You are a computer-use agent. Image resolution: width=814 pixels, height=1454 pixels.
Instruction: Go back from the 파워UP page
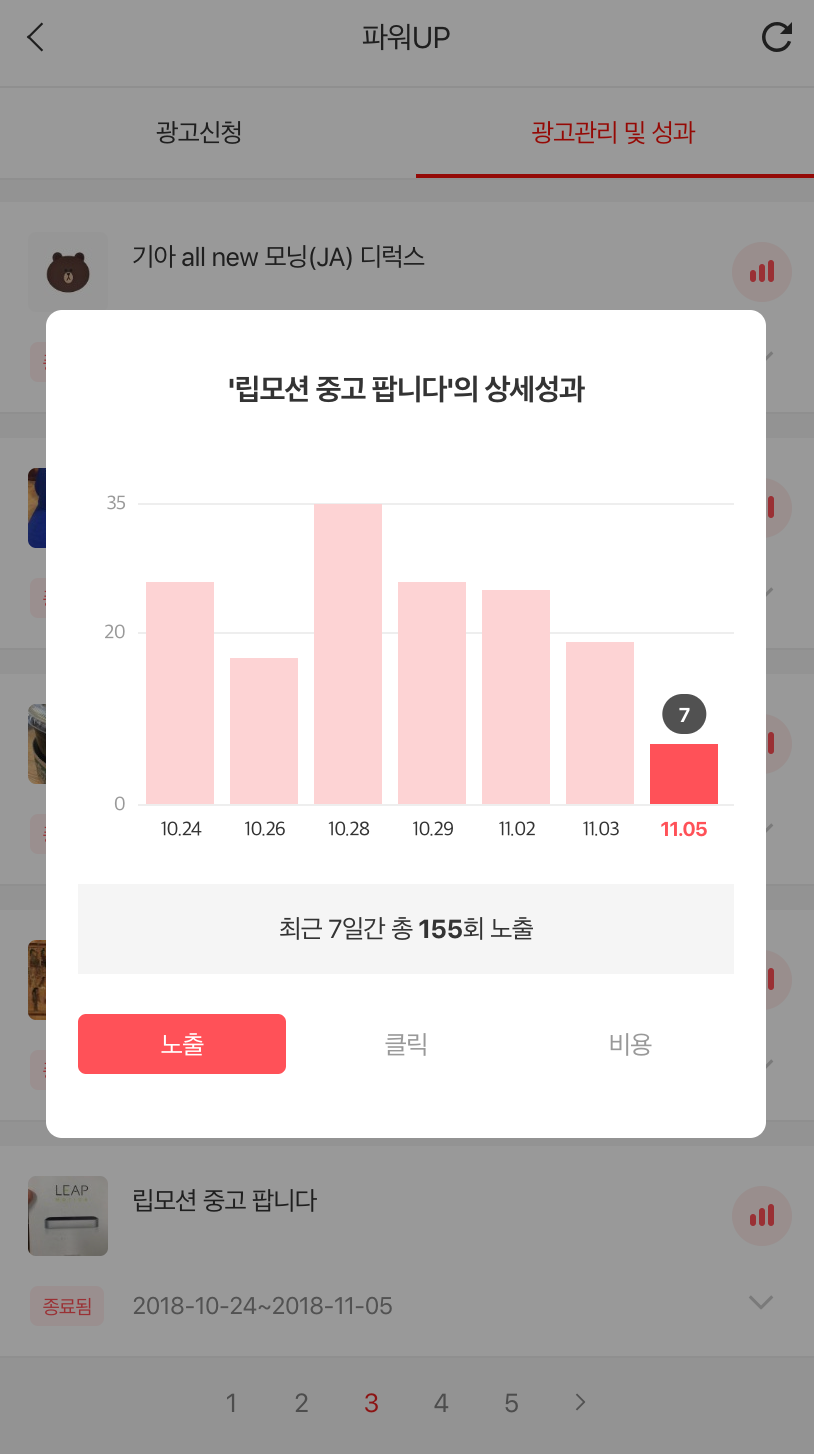tap(36, 38)
